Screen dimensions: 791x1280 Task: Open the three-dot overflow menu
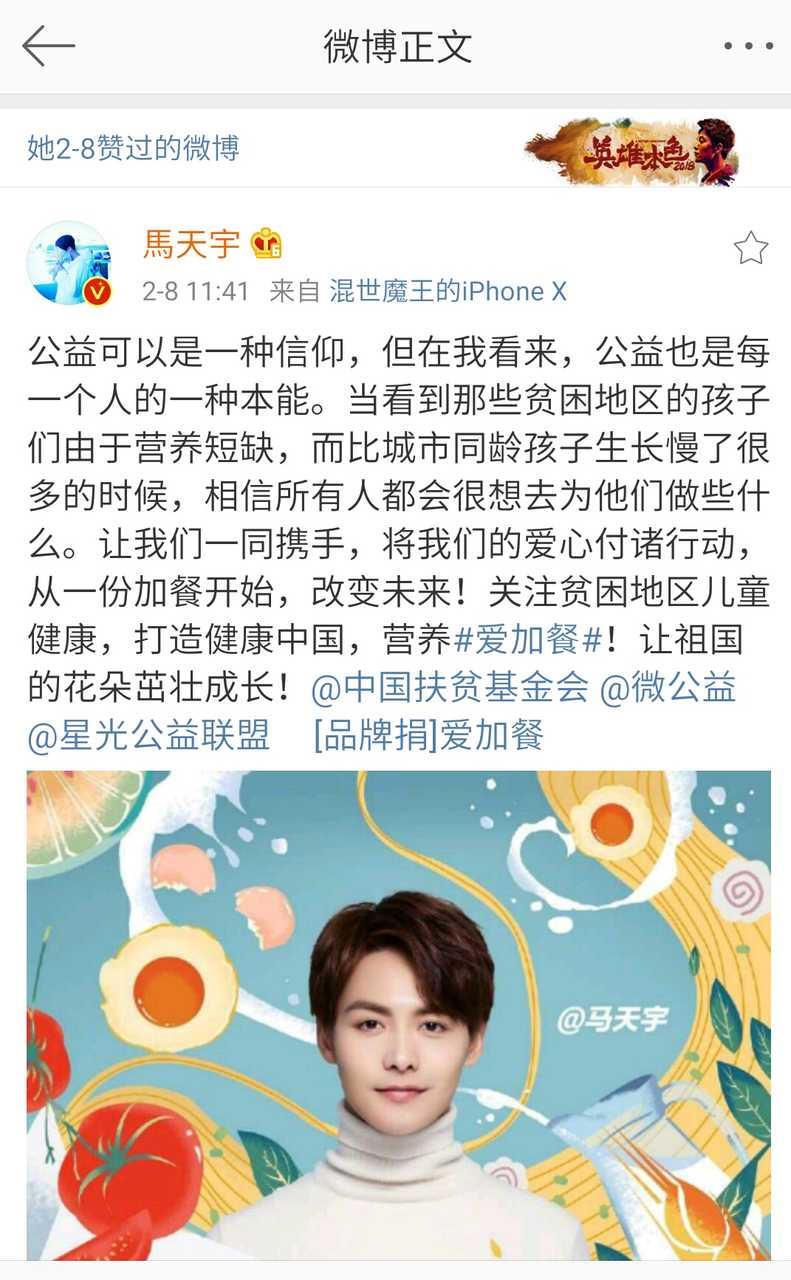pyautogui.click(x=749, y=46)
